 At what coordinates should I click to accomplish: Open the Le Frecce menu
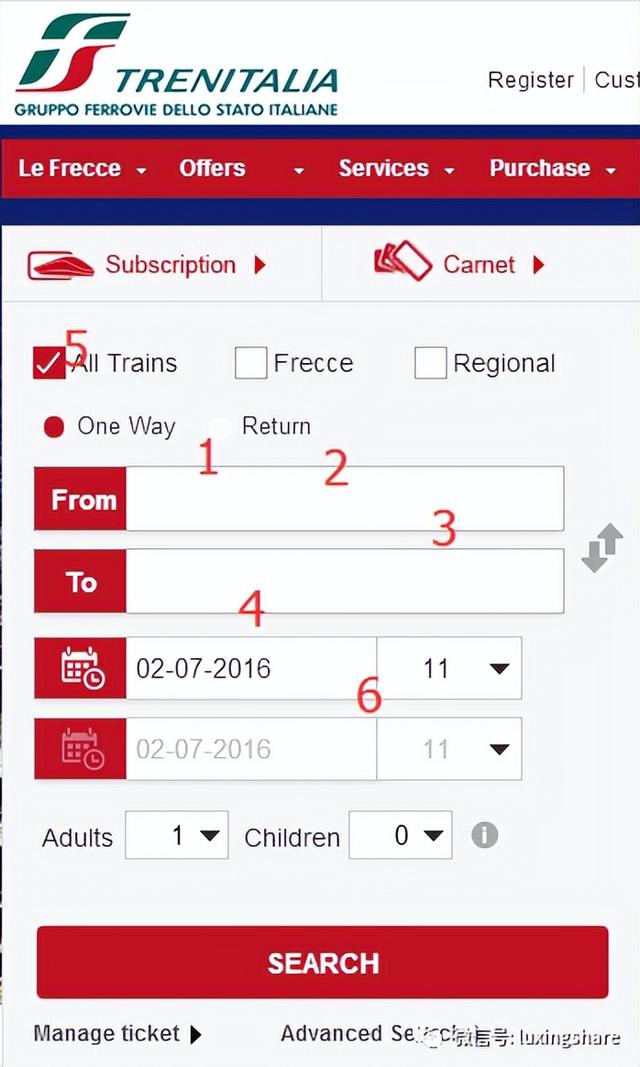coord(82,169)
